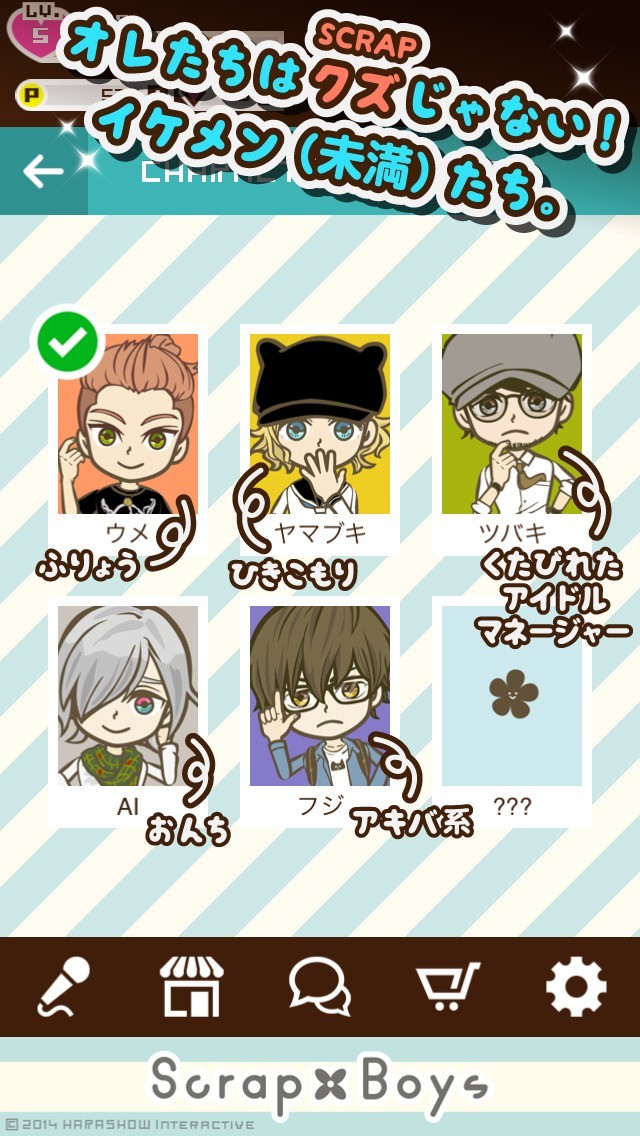The width and height of the screenshot is (640, 1136).
Task: Go back using the arrow button
Action: tap(44, 172)
